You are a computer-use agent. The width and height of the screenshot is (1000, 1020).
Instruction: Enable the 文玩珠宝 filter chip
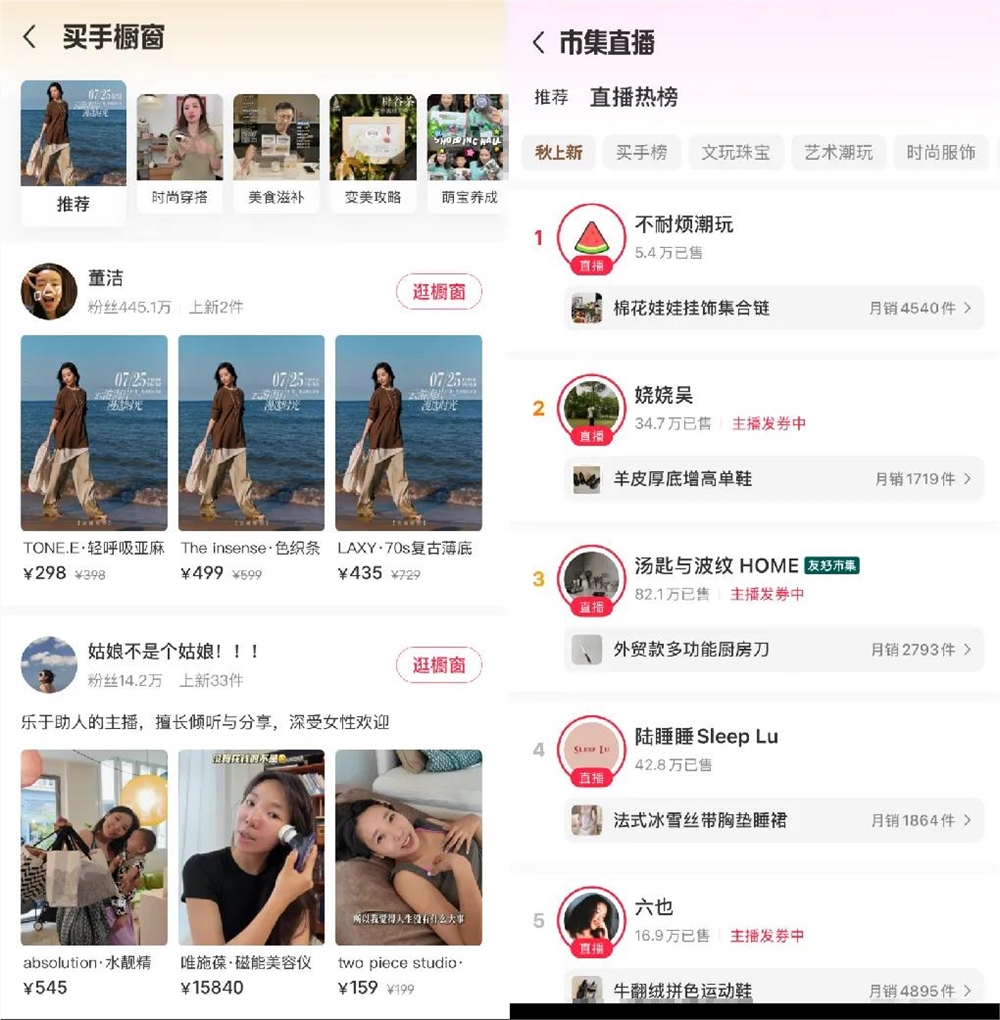pos(736,152)
